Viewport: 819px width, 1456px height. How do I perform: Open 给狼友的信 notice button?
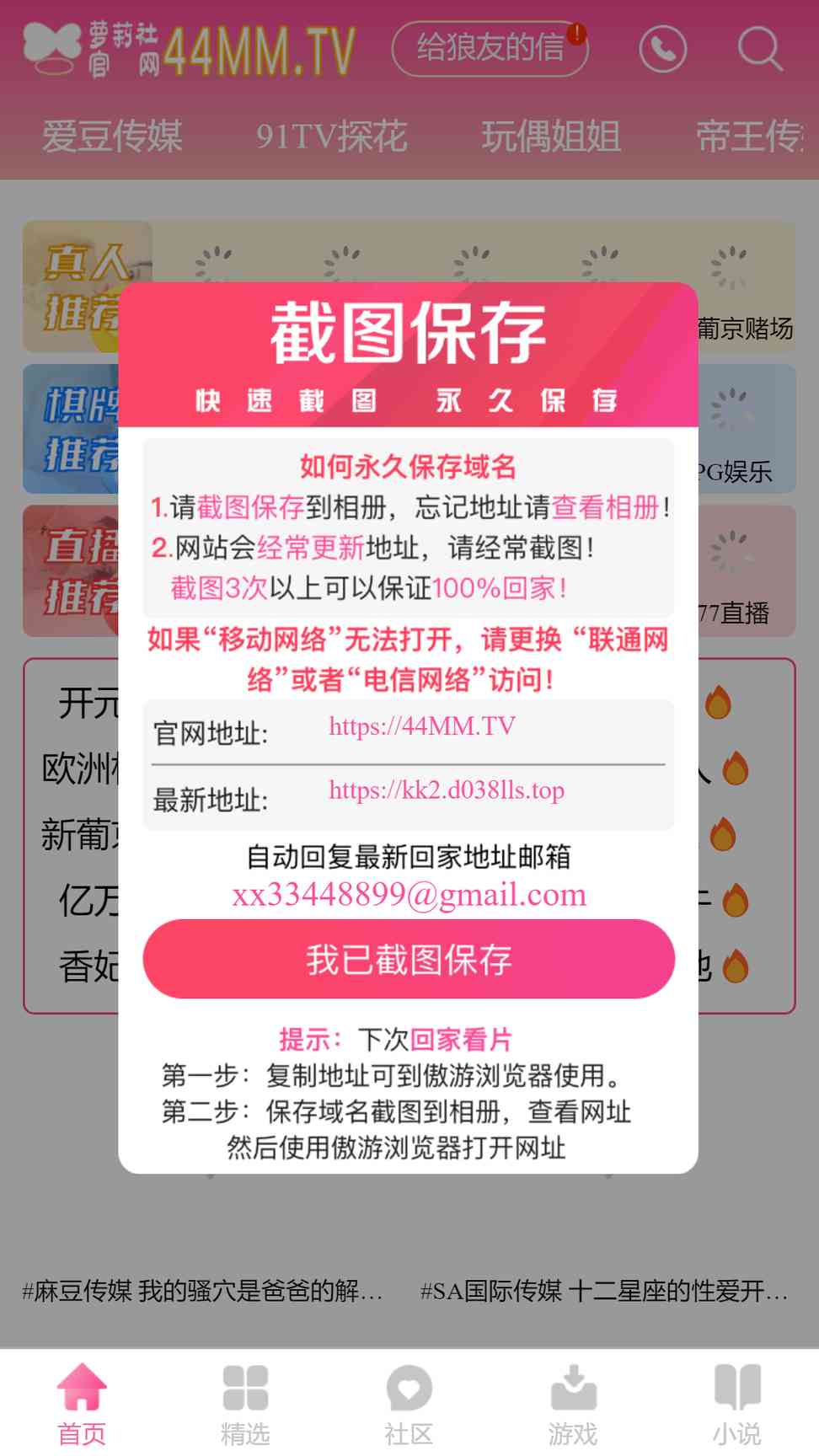490,49
